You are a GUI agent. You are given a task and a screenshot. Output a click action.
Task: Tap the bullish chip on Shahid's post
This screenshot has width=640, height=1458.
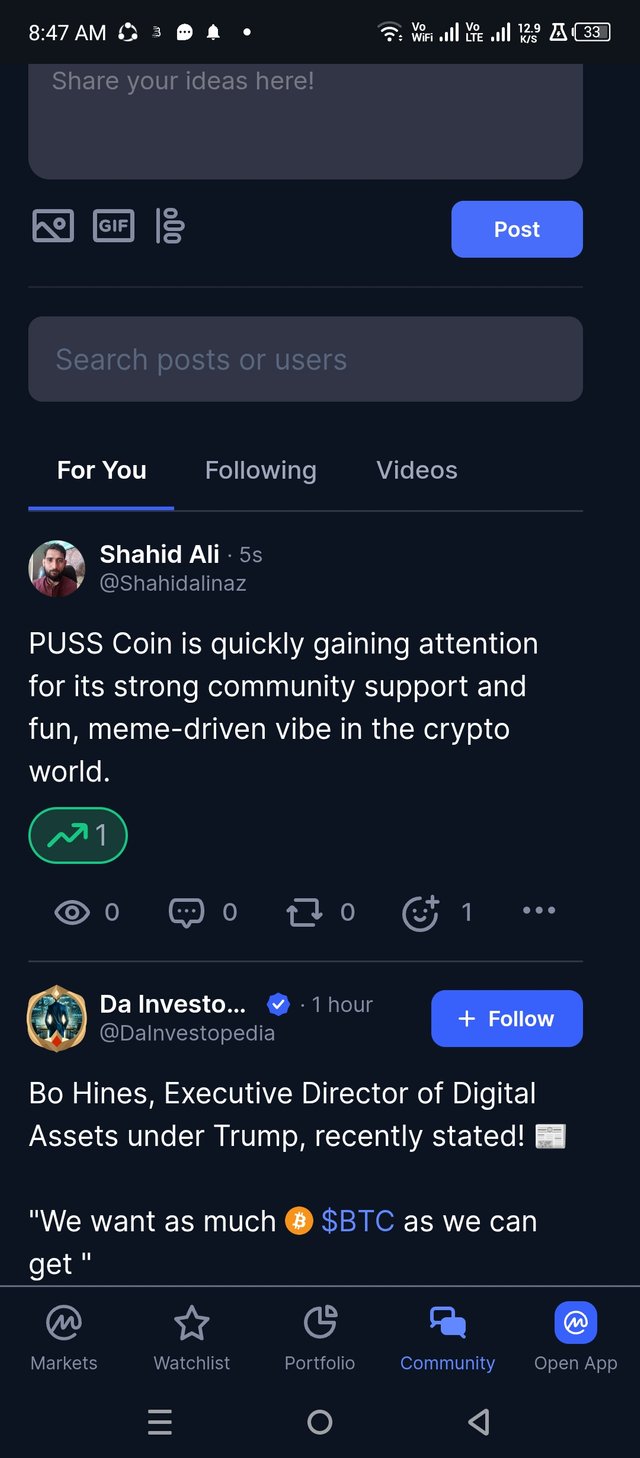tap(78, 835)
